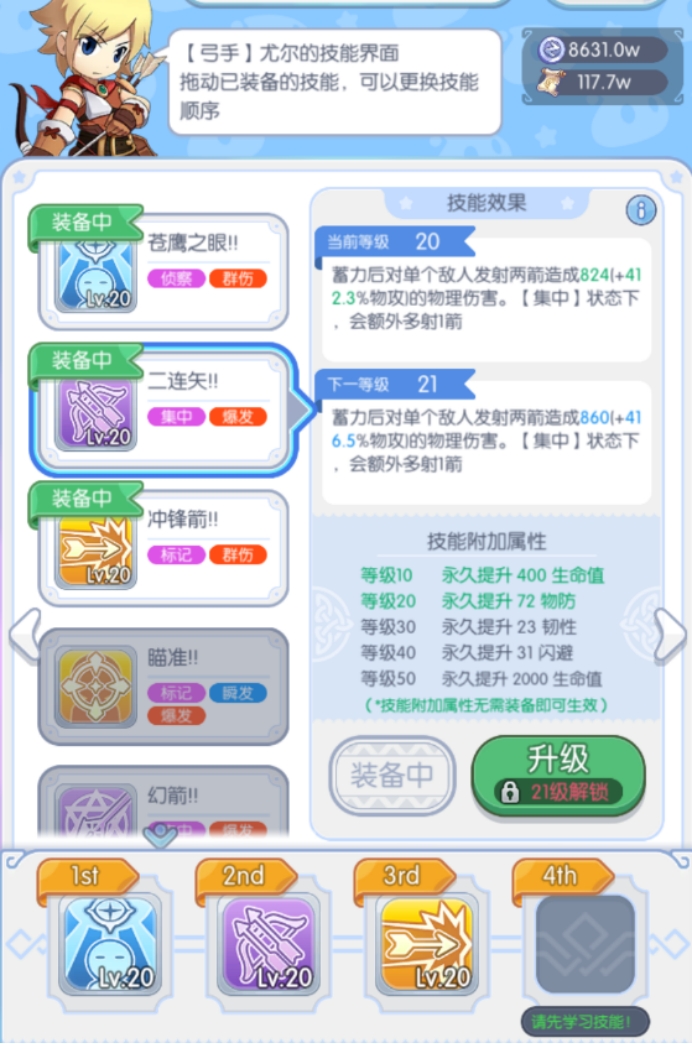This screenshot has height=1044, width=692.
Task: Tap the 装备中 equipped button
Action: click(x=392, y=775)
